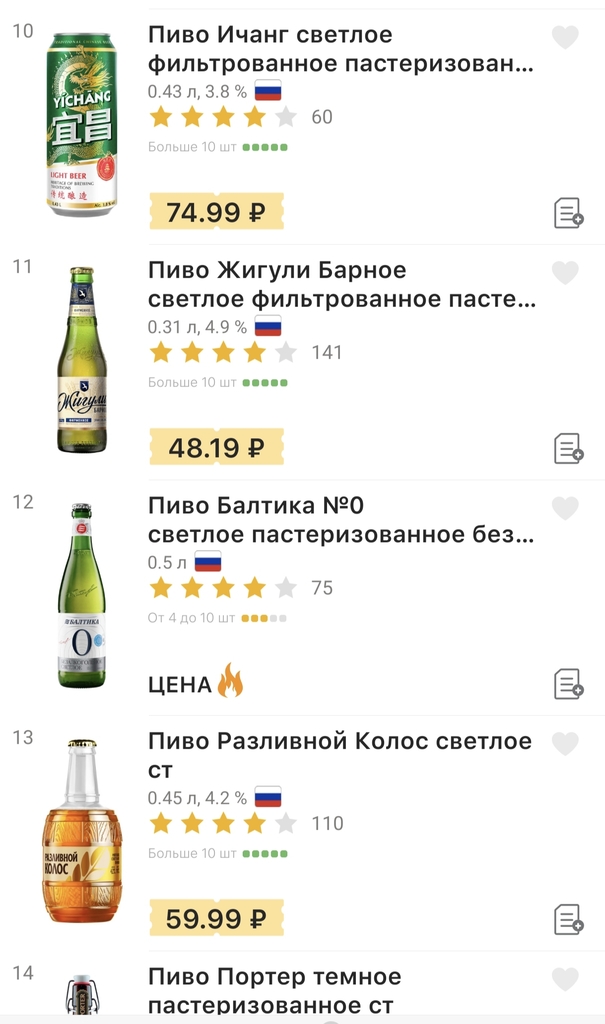This screenshot has height=1024, width=605.
Task: Add Балтика №0 to shopping list
Action: click(568, 684)
